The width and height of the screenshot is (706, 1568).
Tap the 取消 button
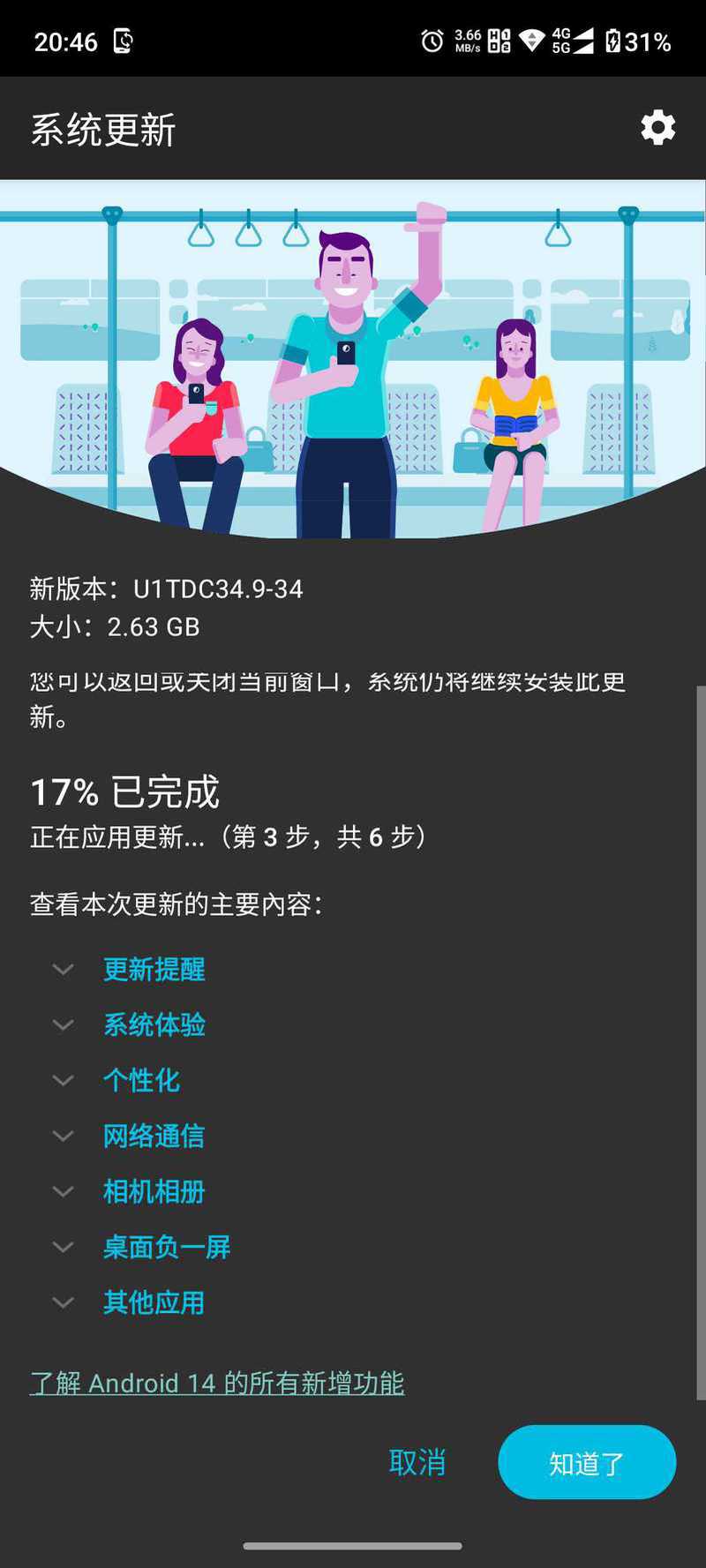(x=417, y=1462)
